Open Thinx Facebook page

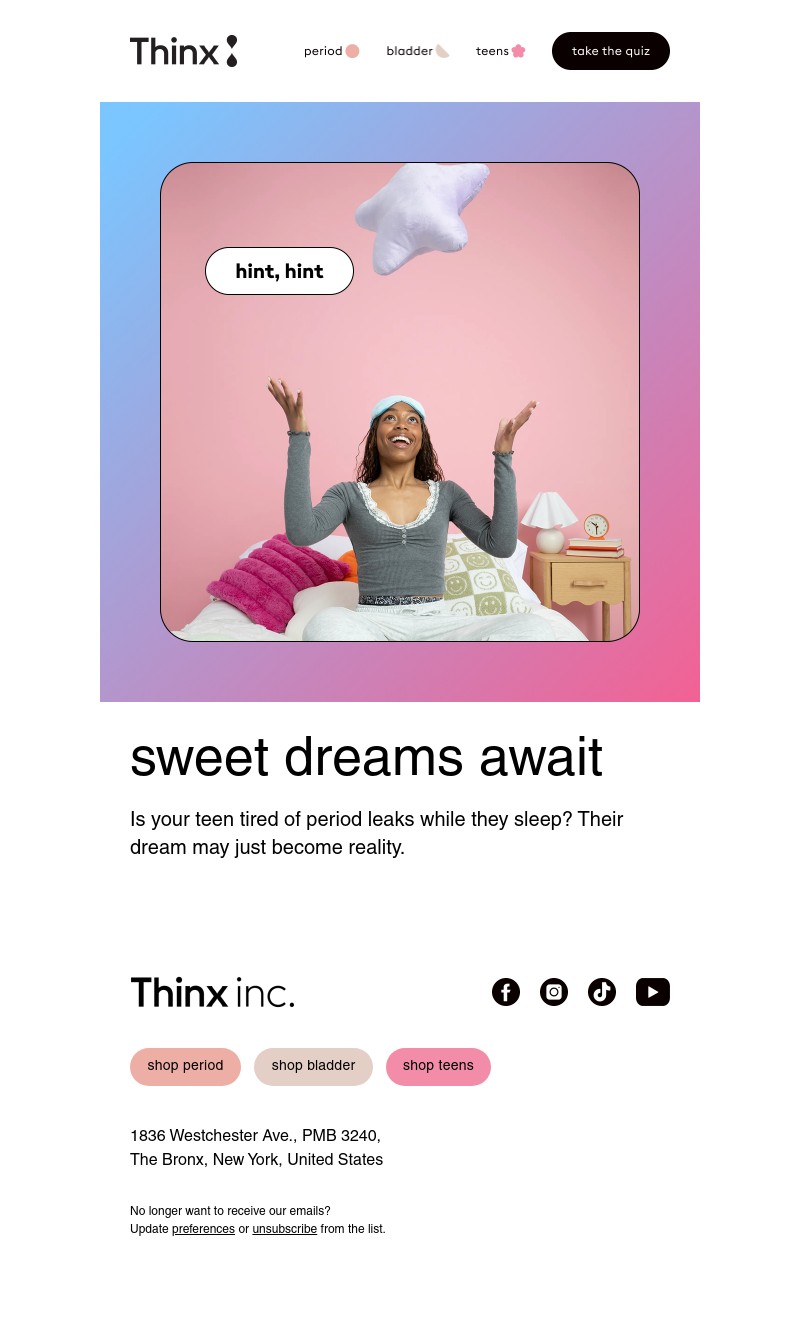click(x=506, y=992)
